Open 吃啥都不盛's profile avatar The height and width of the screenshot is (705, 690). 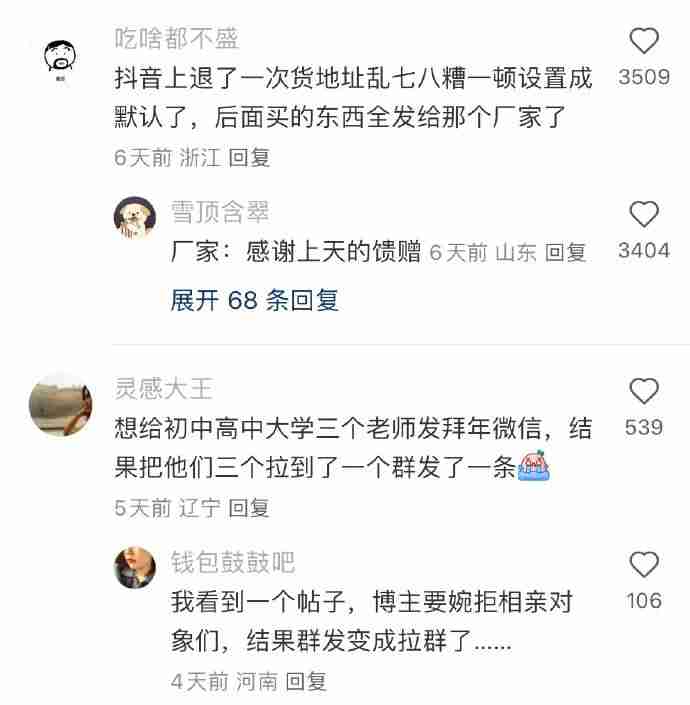(x=61, y=56)
